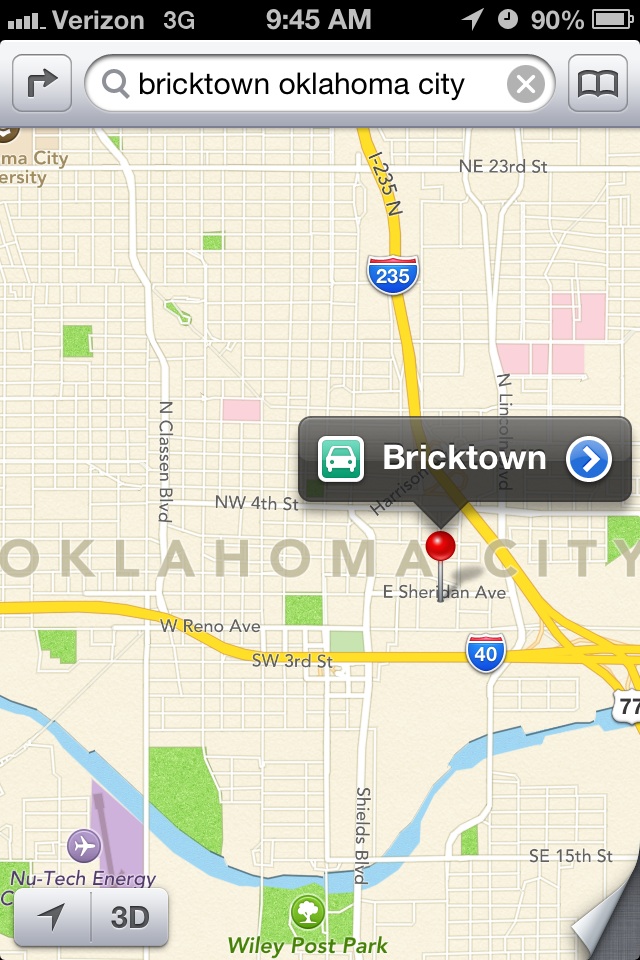Open the directions arrow button
This screenshot has height=960, width=640.
(x=42, y=83)
